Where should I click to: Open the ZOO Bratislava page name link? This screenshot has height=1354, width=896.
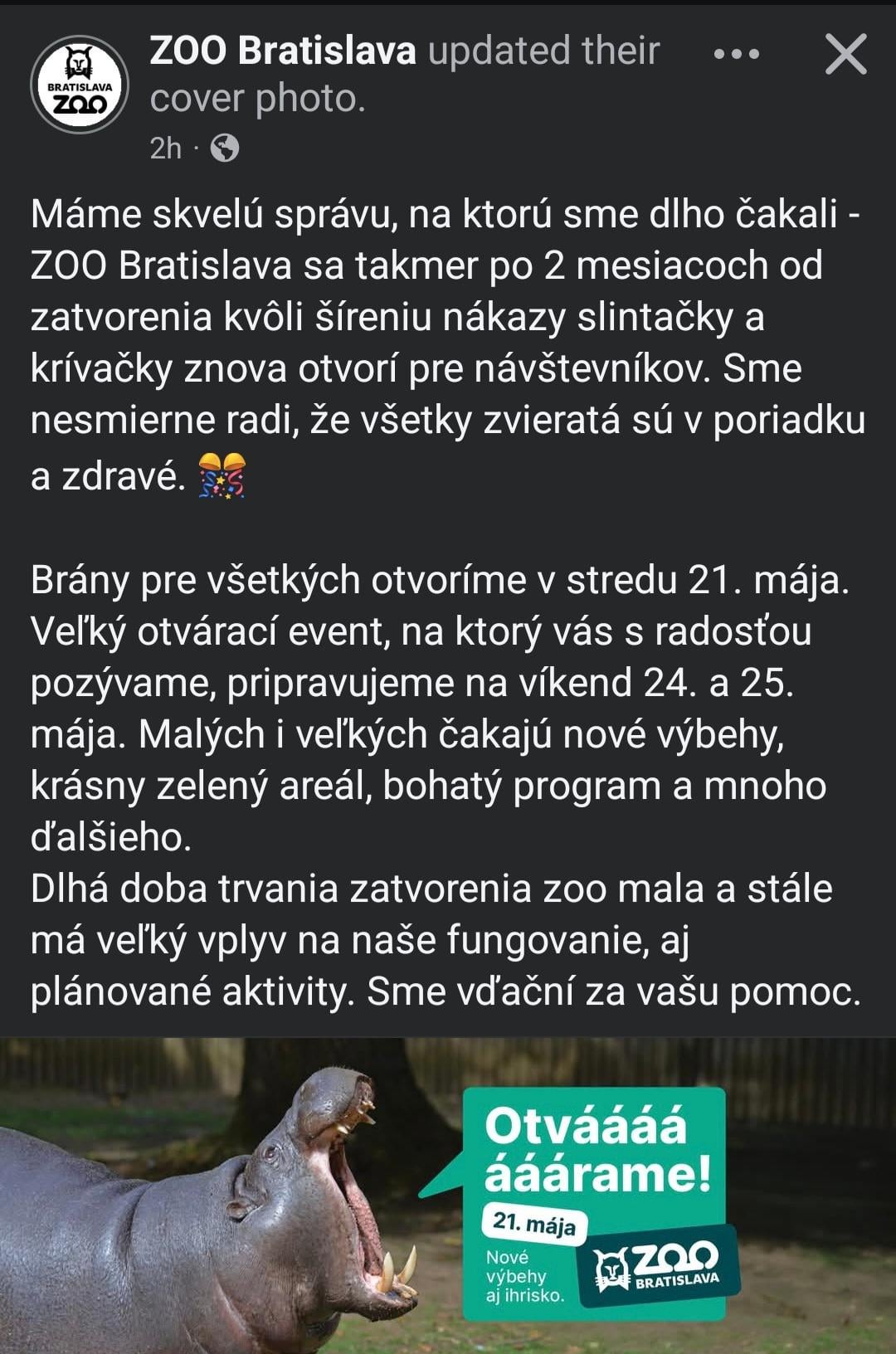coord(283,51)
